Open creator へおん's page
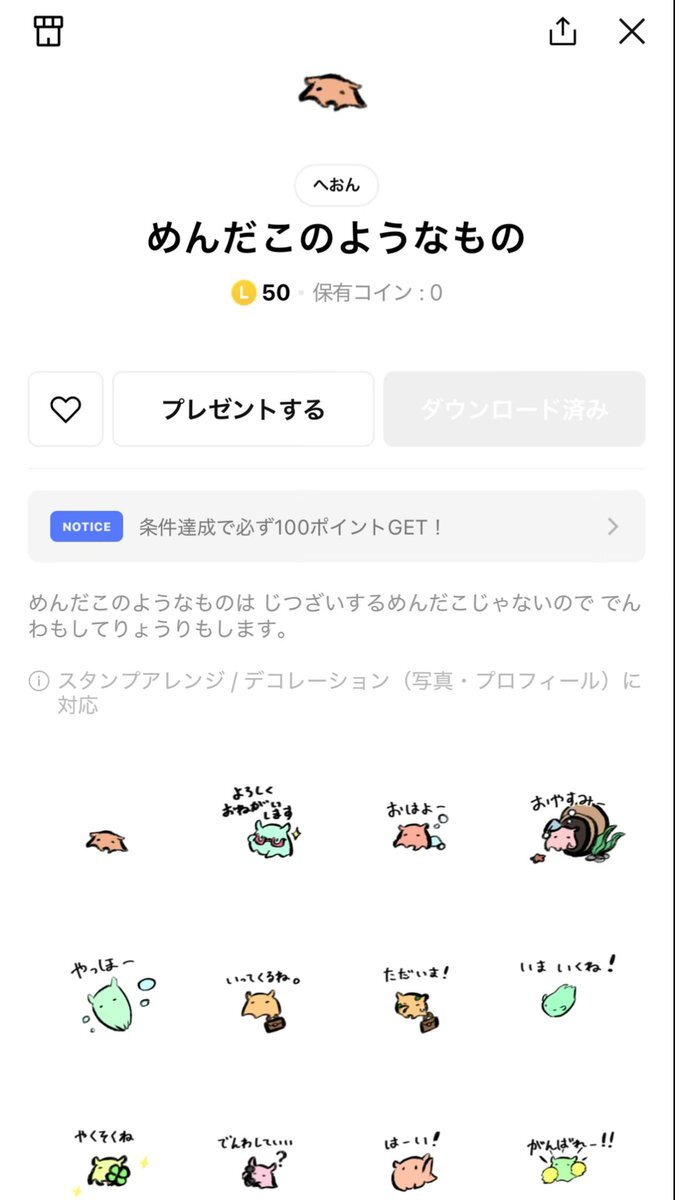 336,185
